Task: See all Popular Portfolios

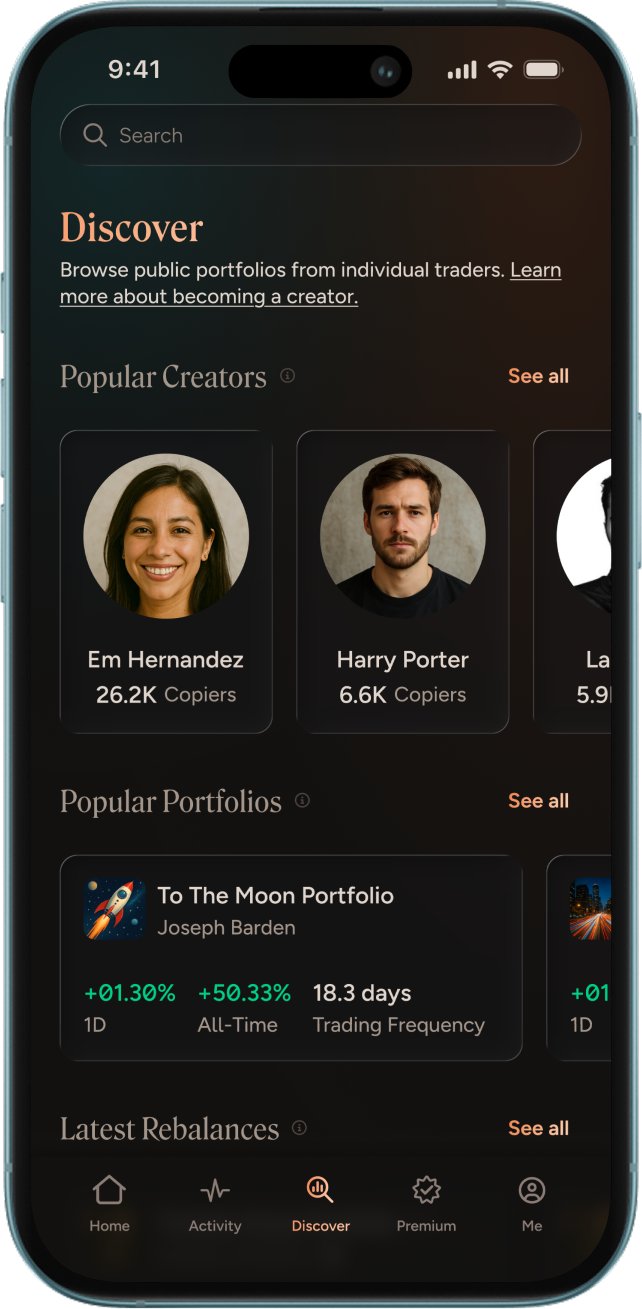Action: [538, 801]
